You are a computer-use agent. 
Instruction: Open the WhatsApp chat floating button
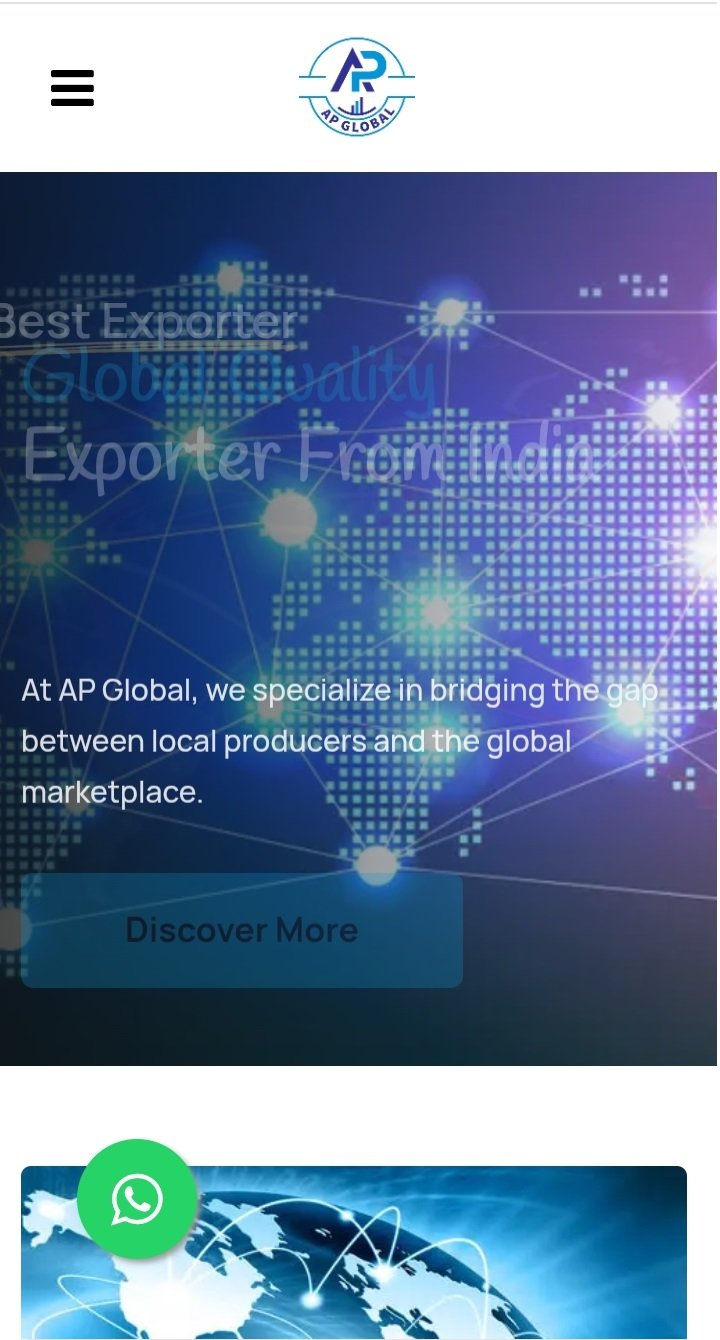(x=137, y=1199)
